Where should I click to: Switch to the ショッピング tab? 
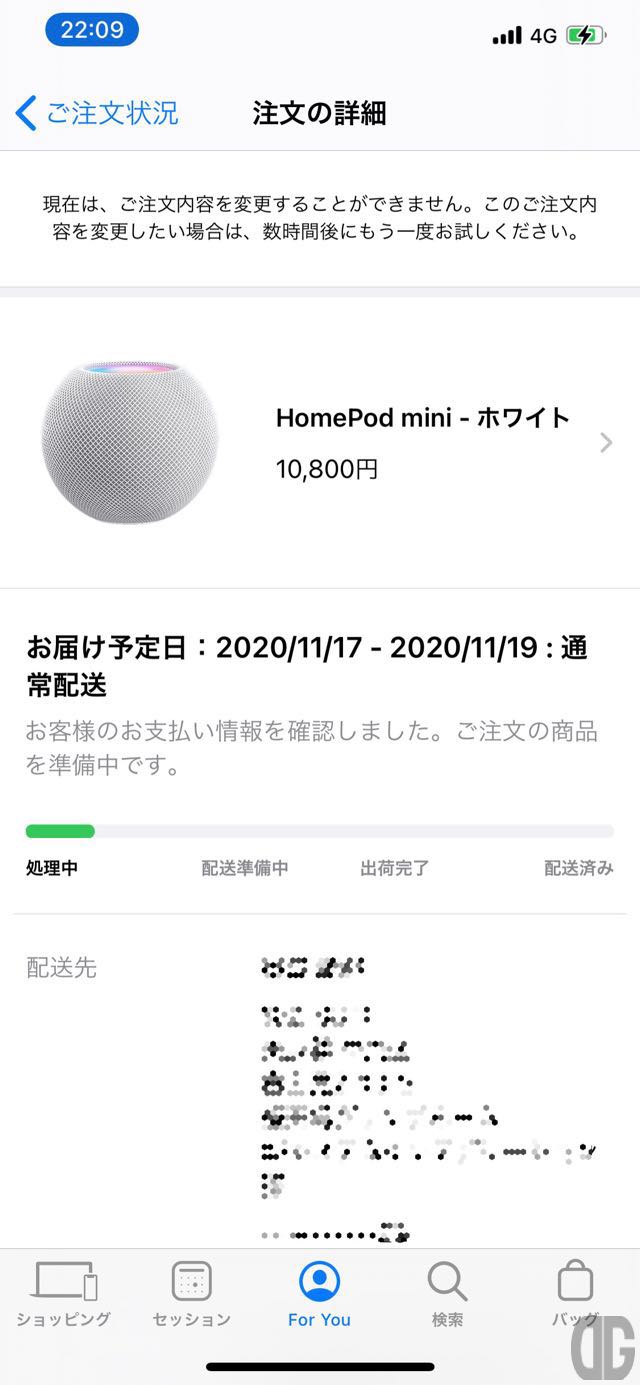tap(64, 1293)
